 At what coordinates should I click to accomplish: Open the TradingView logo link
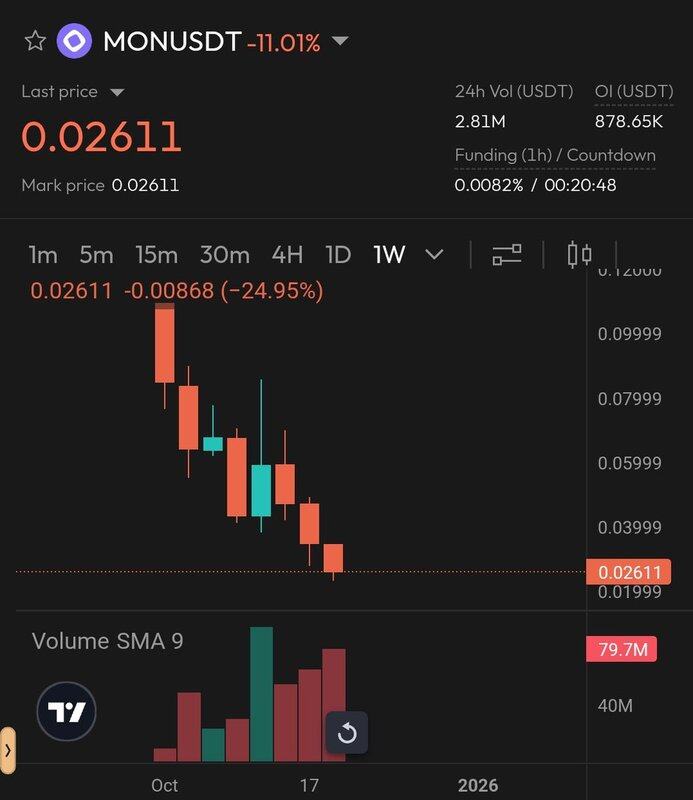tap(66, 712)
